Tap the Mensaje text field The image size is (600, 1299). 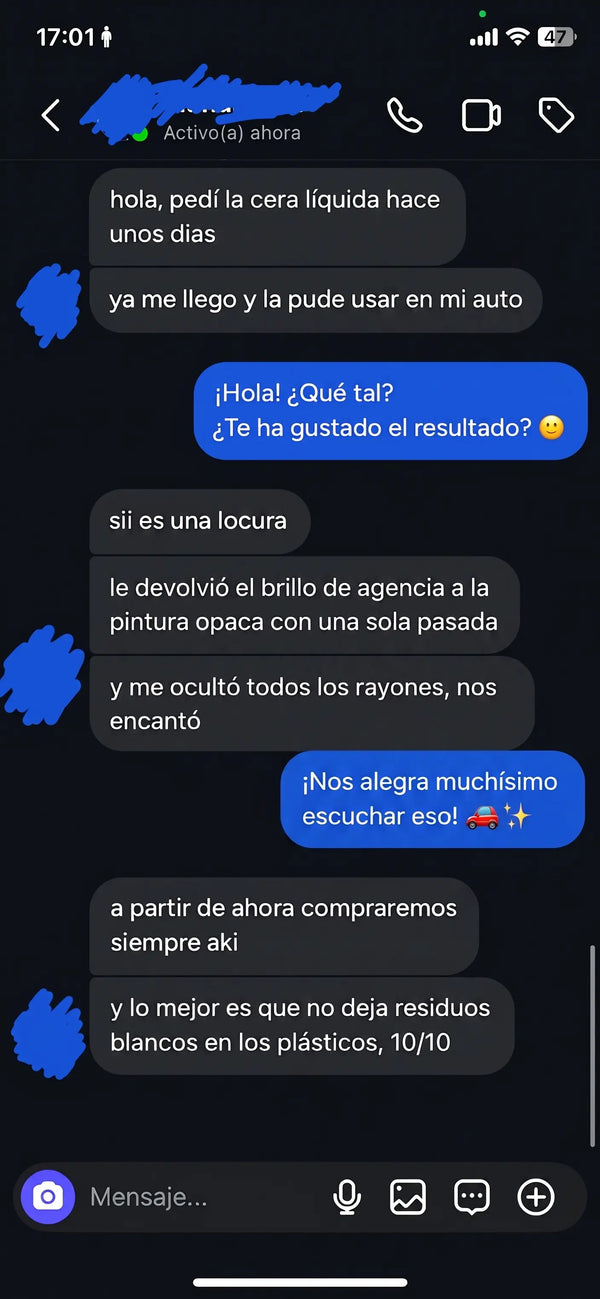(x=200, y=1197)
